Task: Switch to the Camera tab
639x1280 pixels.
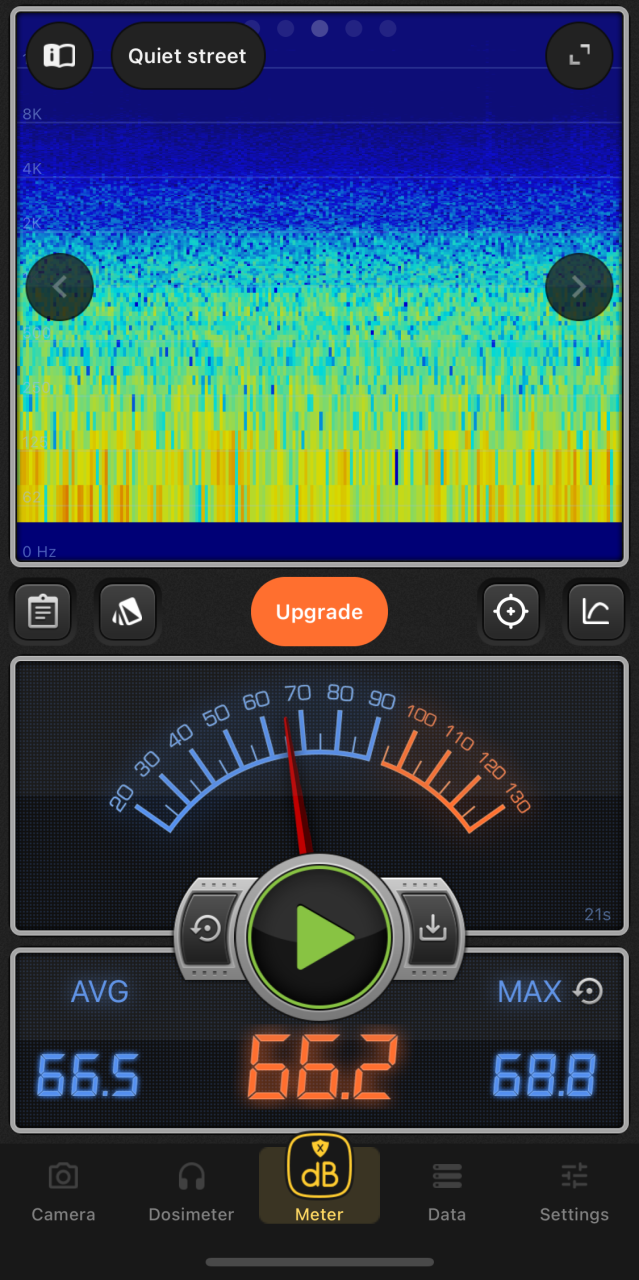Action: point(63,1192)
